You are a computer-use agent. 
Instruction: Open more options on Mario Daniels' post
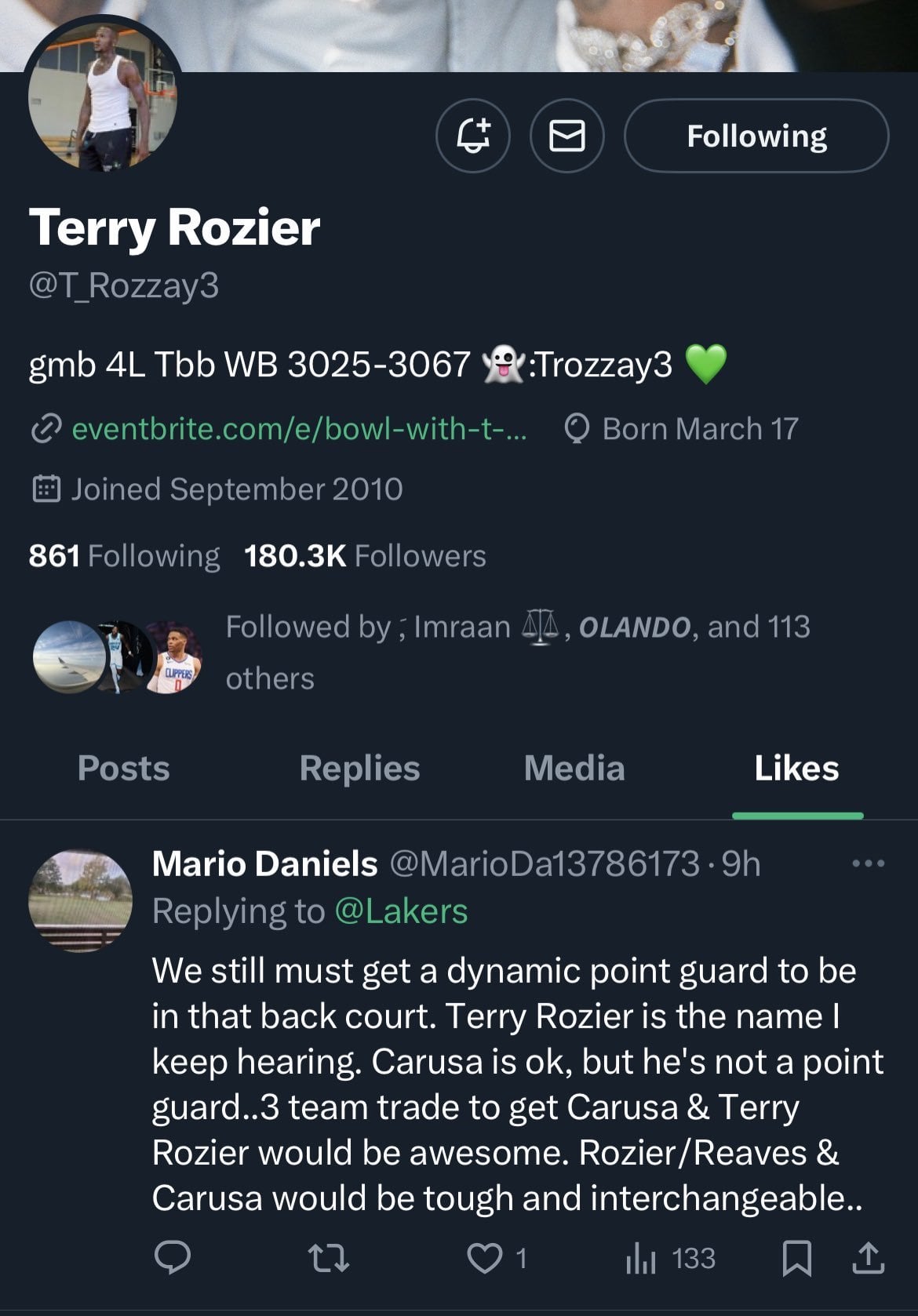(869, 863)
